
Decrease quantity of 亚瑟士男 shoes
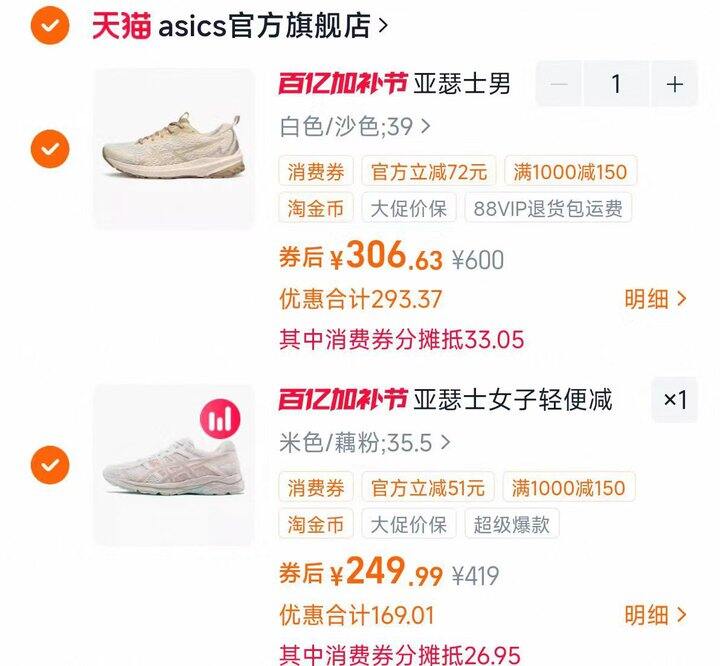point(559,85)
